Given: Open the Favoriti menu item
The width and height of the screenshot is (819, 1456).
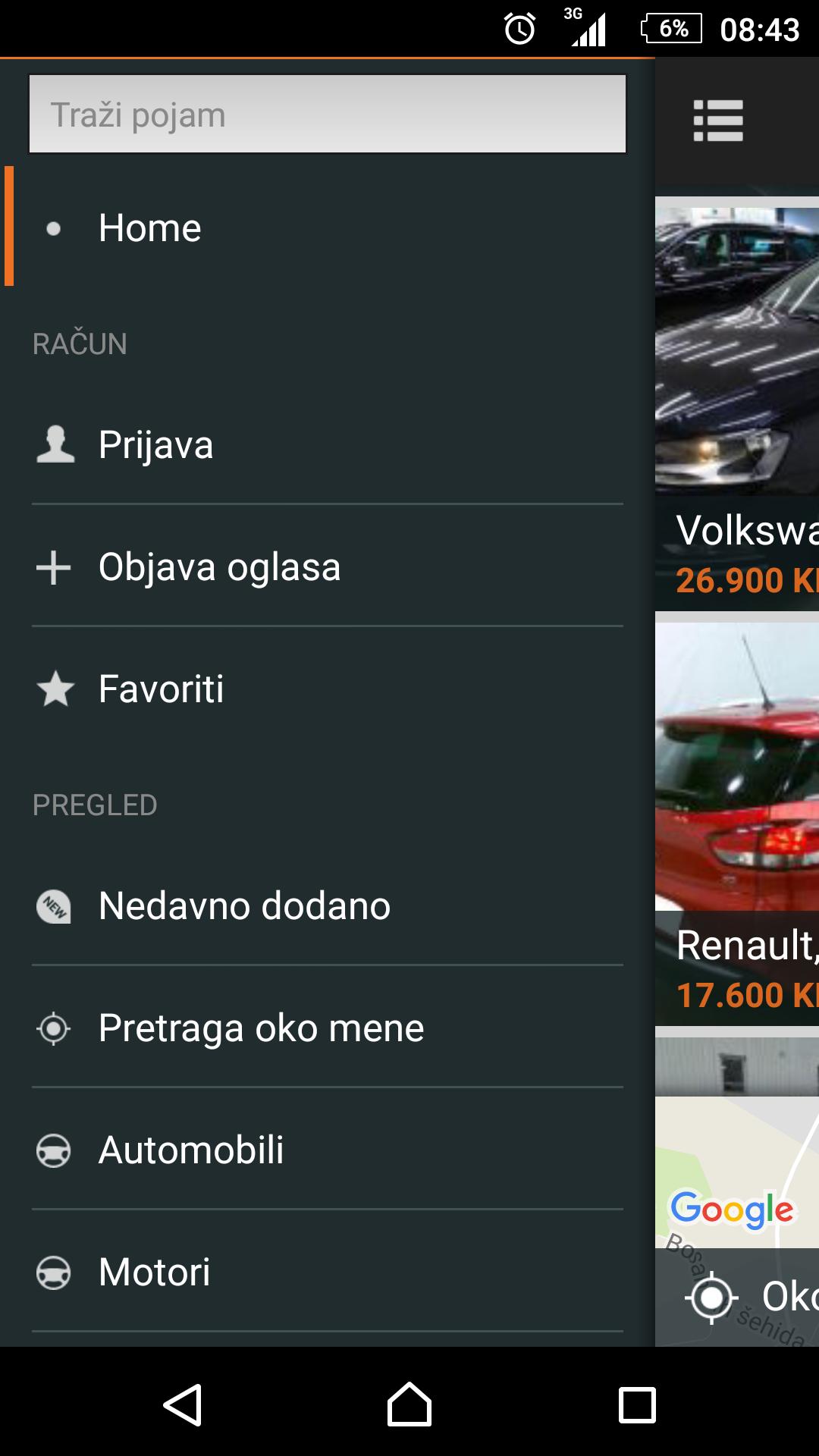Looking at the screenshot, I should [161, 689].
